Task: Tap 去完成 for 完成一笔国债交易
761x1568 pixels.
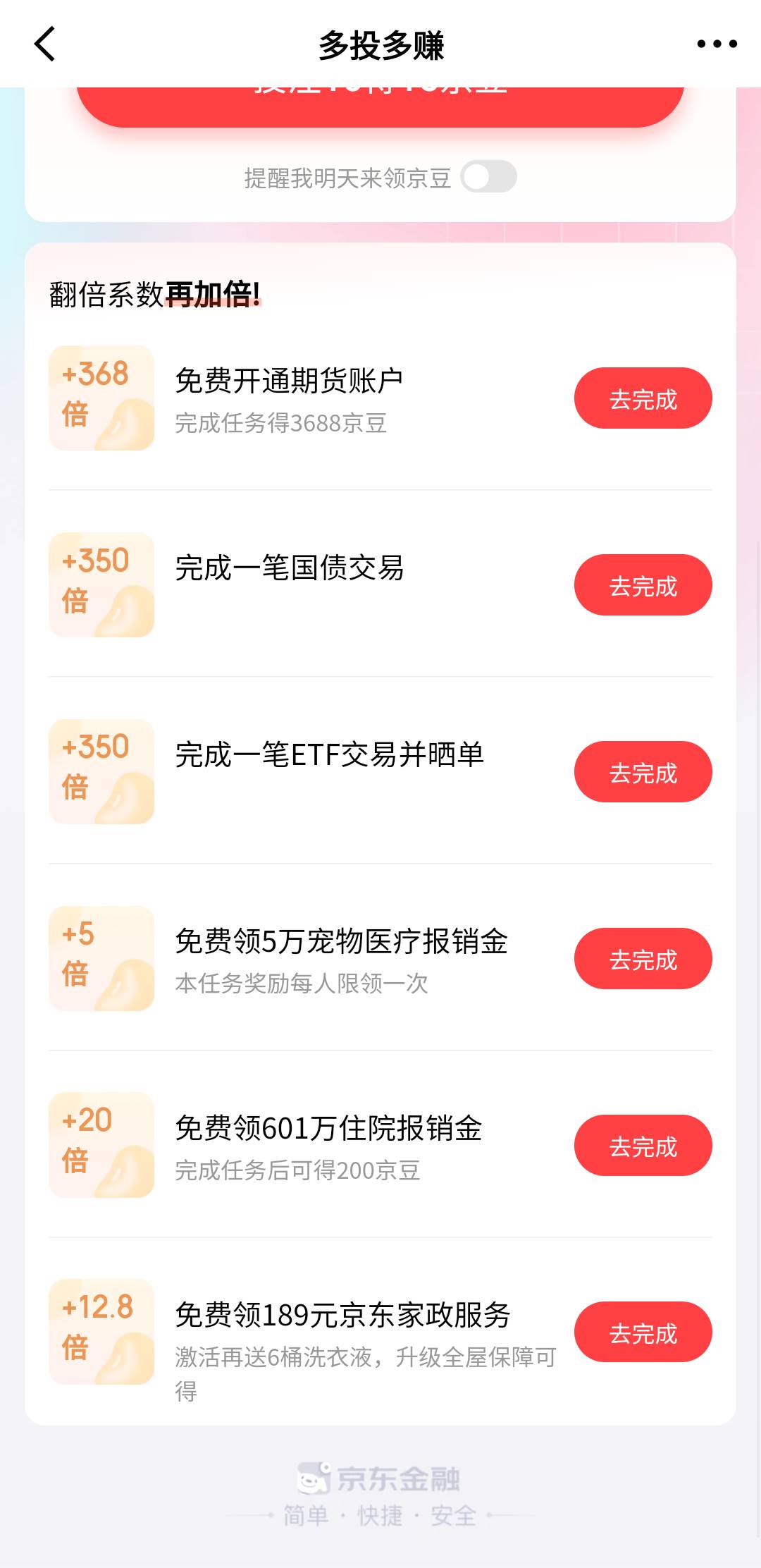Action: pos(643,584)
